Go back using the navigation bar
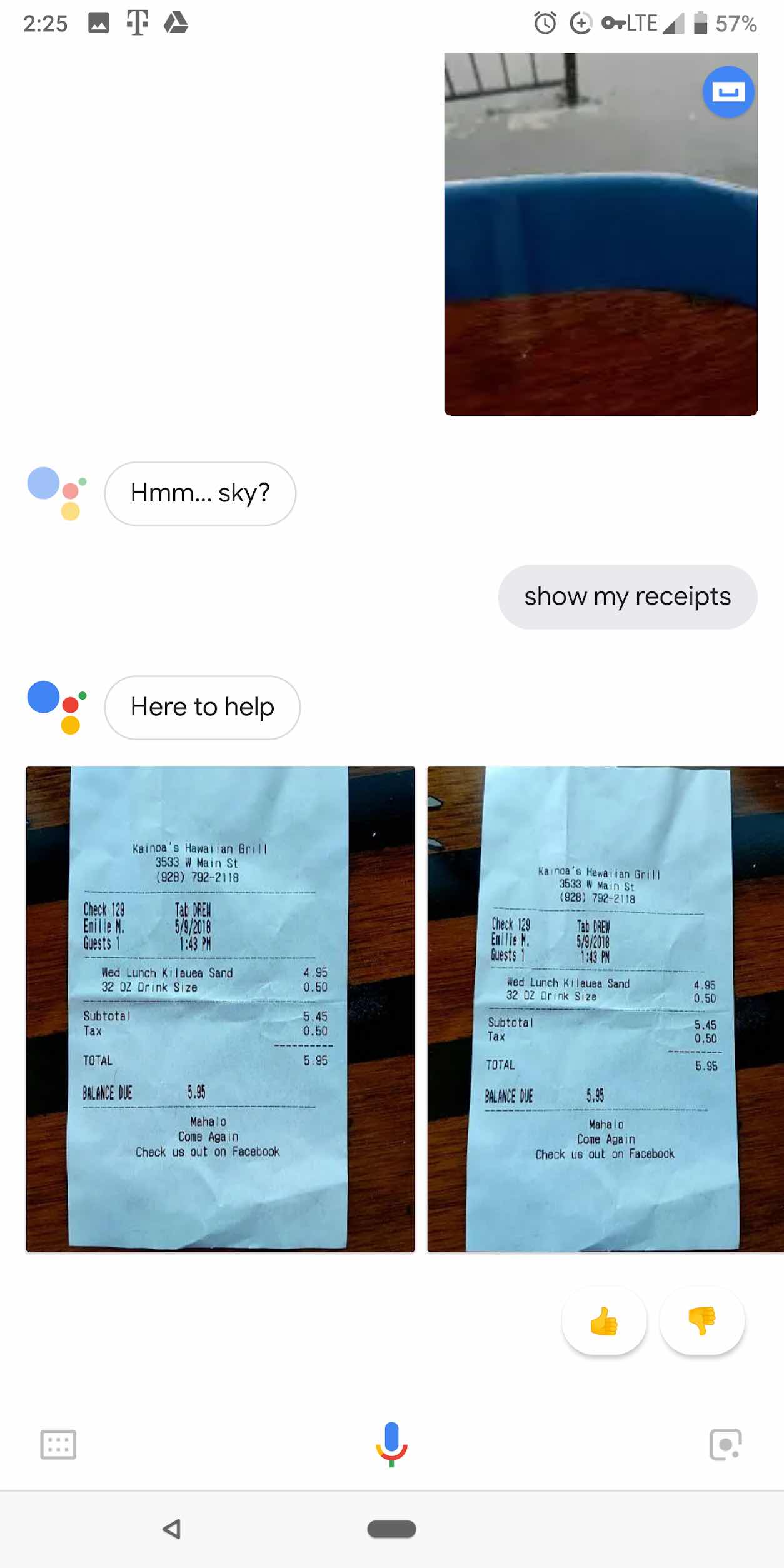 click(x=171, y=1529)
